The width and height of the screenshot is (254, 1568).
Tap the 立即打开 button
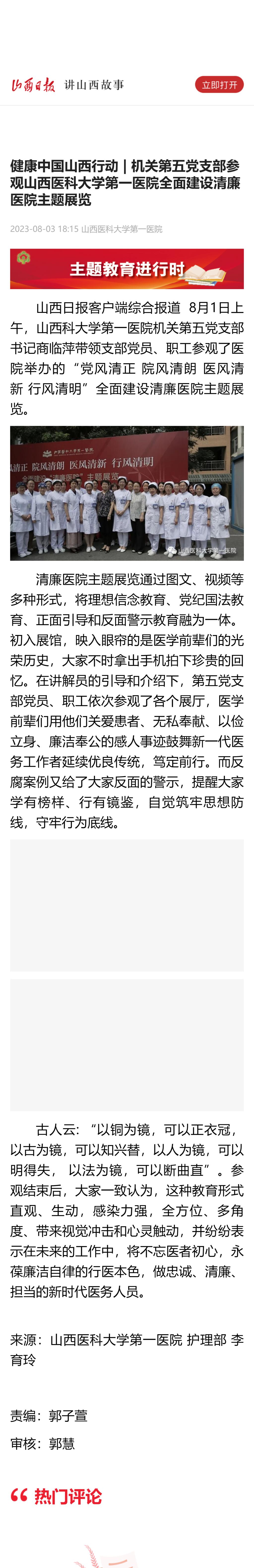[x=219, y=85]
